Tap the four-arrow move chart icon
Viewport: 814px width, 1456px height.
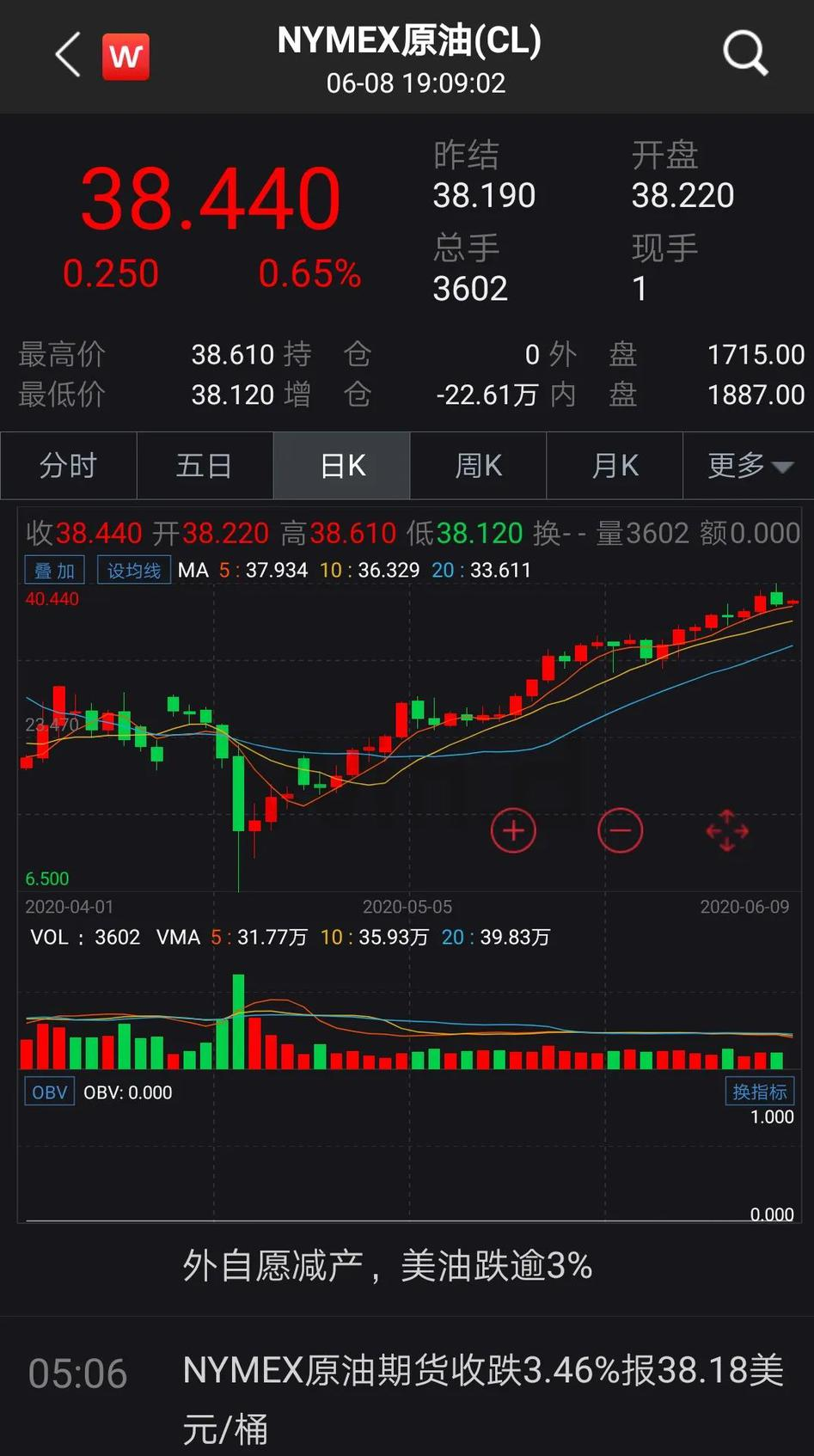(x=727, y=831)
